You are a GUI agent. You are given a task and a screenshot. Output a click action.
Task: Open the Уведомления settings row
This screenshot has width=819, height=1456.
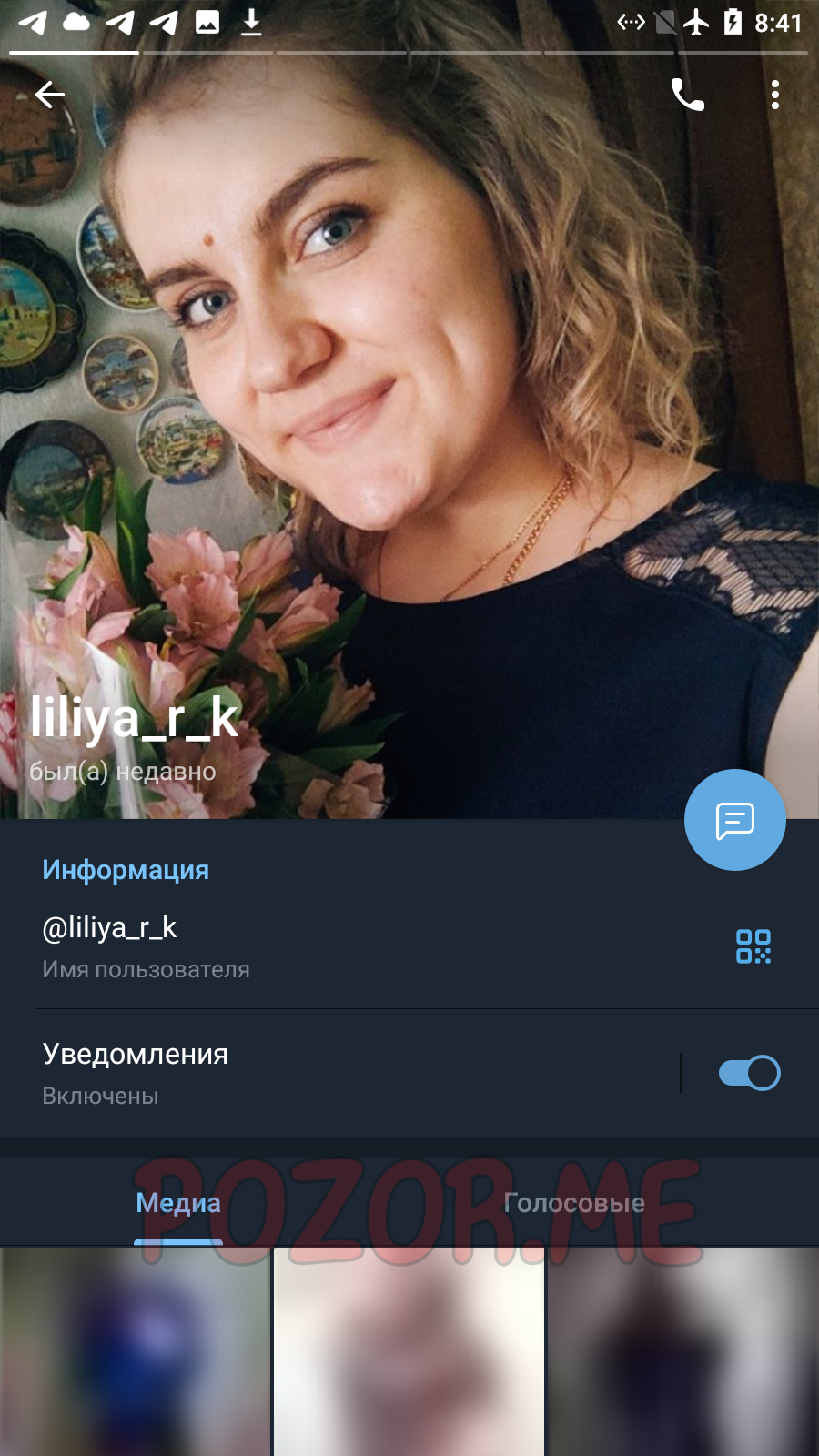339,1073
